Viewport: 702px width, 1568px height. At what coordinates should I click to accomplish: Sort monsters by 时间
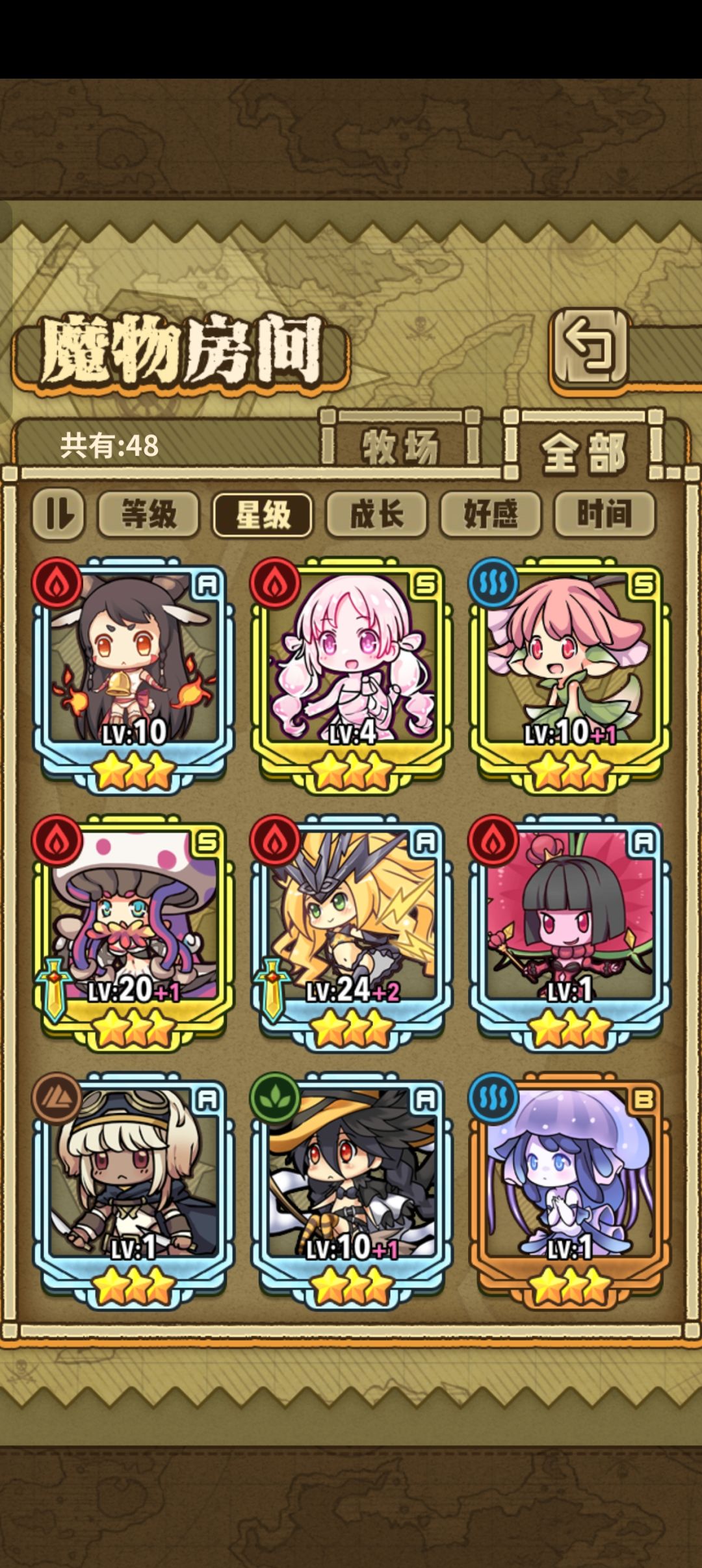[604, 514]
